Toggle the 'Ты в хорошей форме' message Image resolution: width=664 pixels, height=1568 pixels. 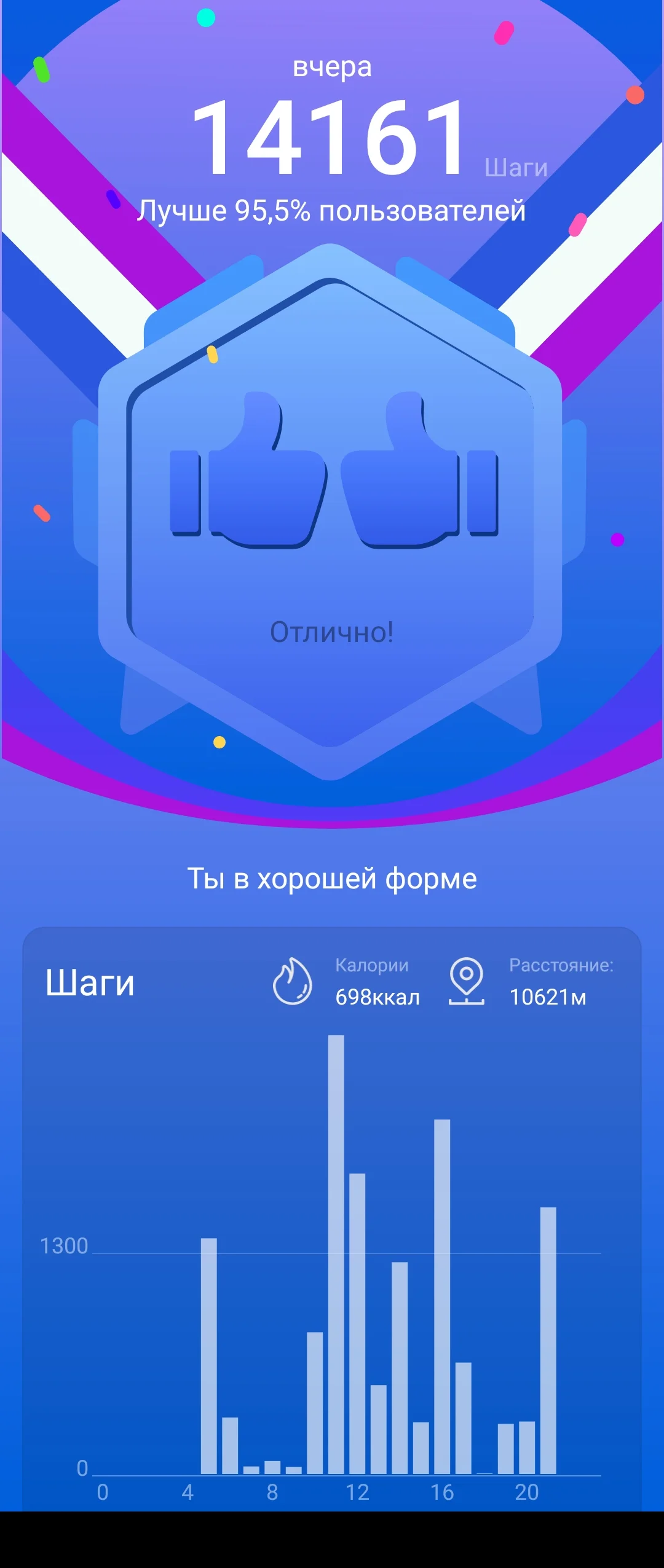332,879
